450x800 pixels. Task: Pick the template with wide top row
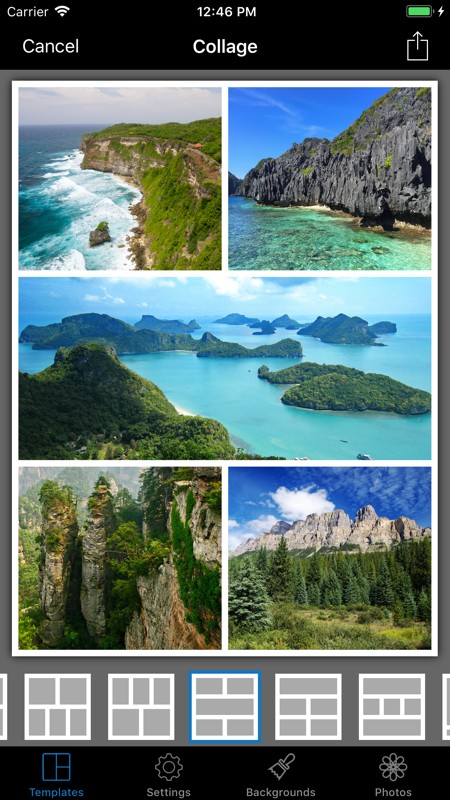[x=308, y=707]
